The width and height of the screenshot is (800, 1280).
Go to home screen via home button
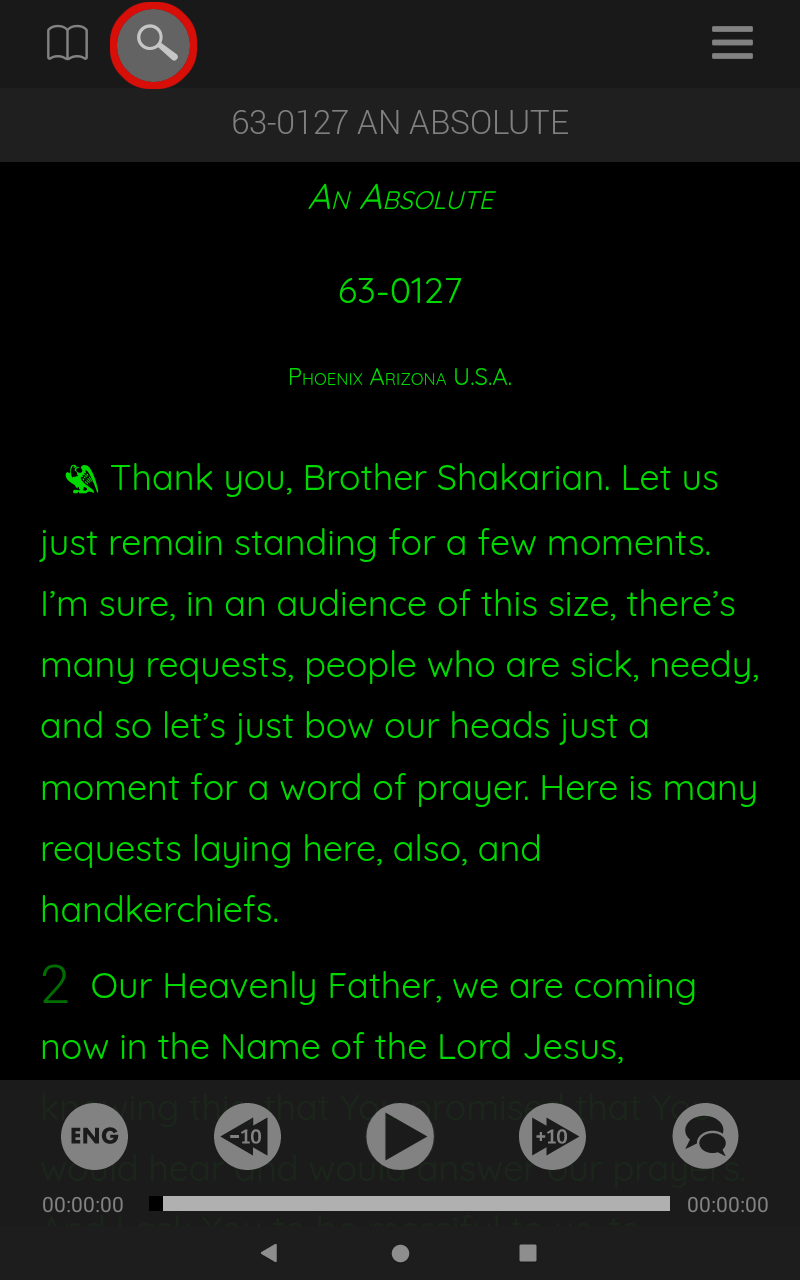coord(400,1253)
